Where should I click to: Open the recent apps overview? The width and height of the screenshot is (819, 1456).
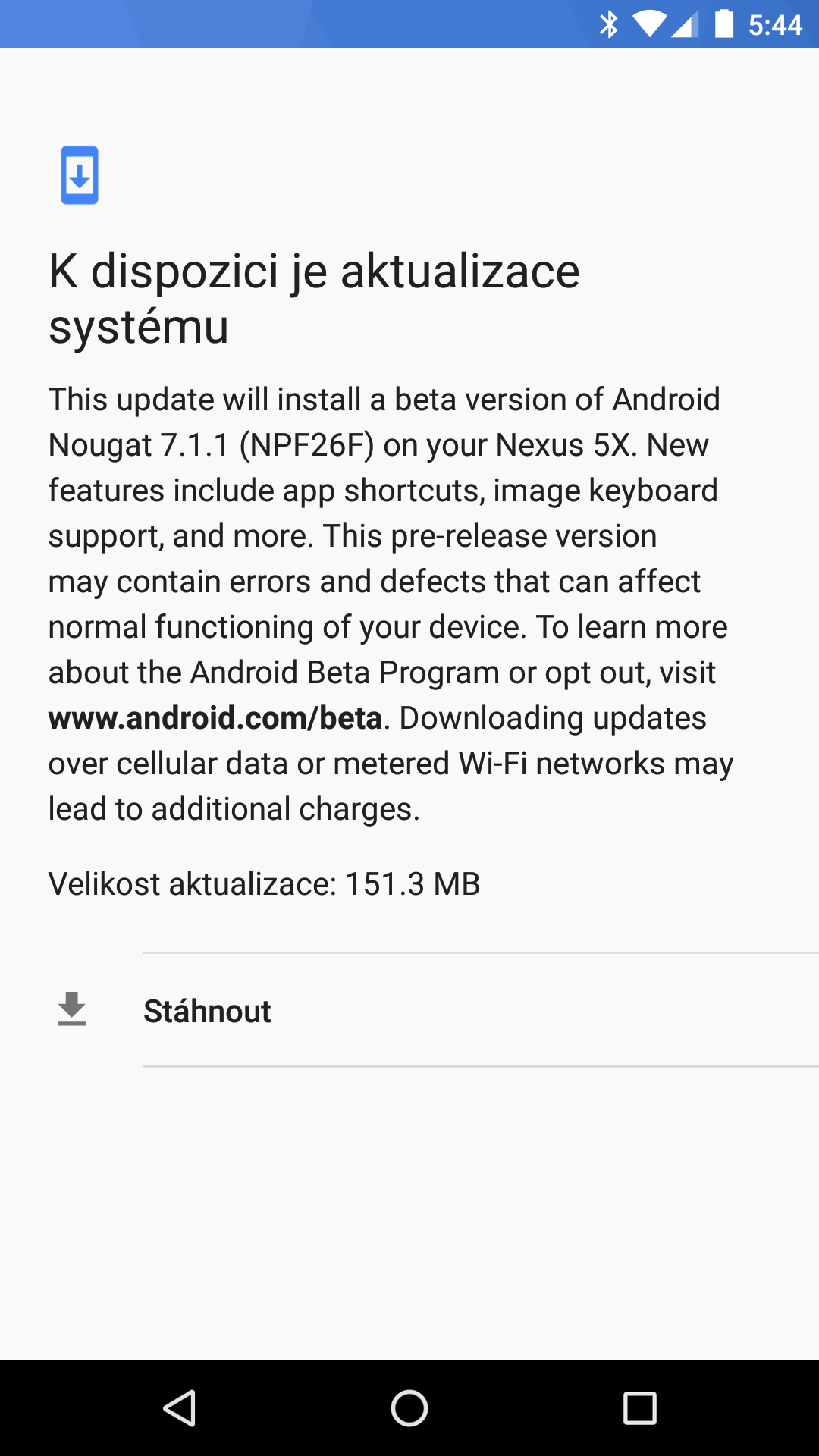(x=639, y=1408)
